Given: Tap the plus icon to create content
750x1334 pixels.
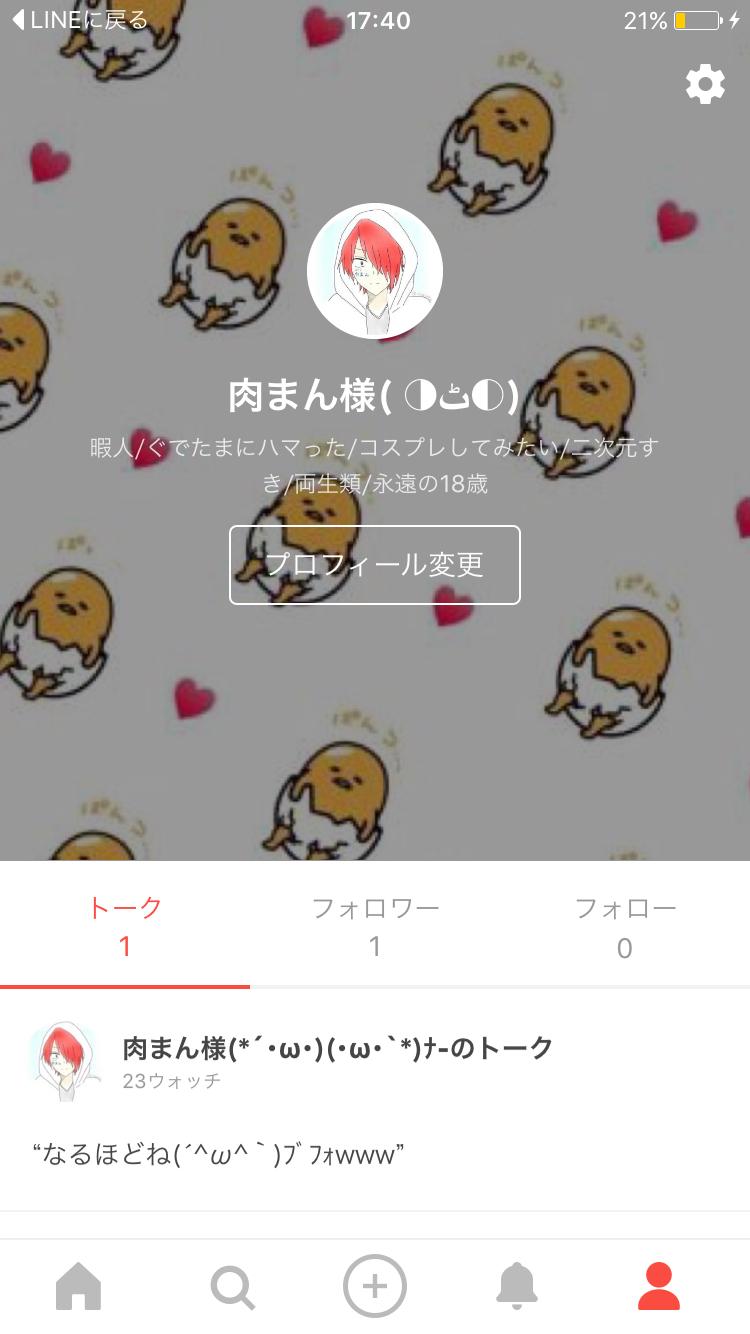Looking at the screenshot, I should [374, 1287].
